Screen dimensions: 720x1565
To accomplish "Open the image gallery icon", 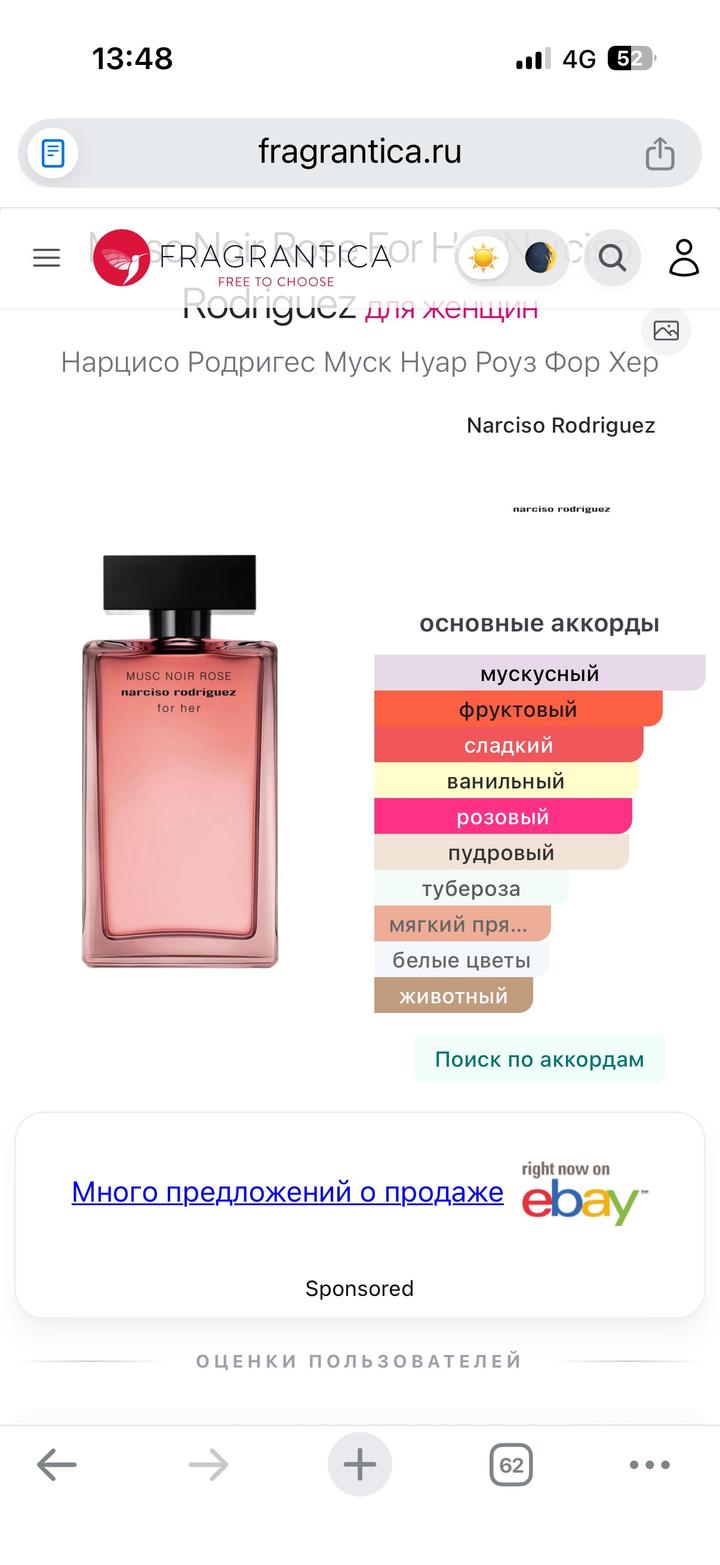I will [666, 330].
